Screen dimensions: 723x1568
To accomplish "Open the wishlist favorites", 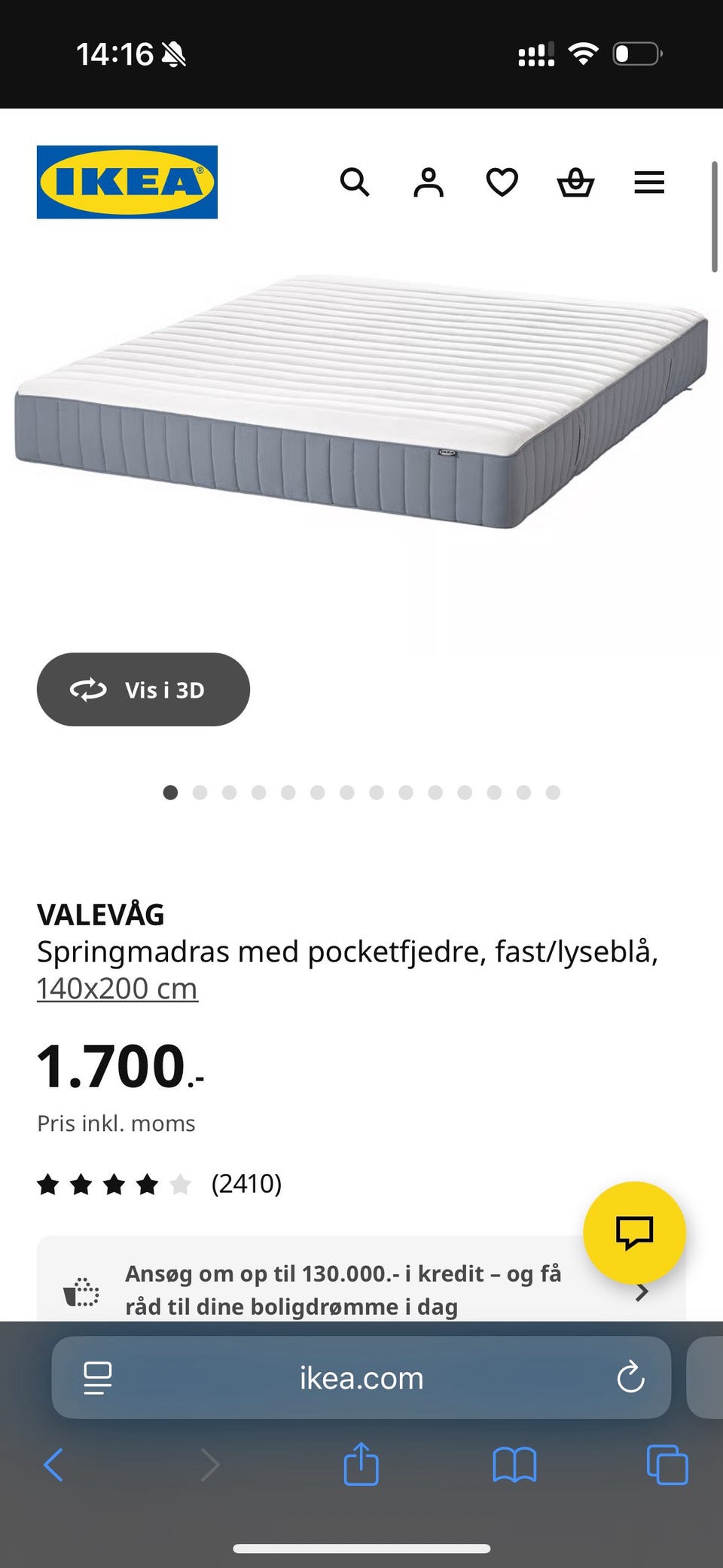I will click(502, 182).
